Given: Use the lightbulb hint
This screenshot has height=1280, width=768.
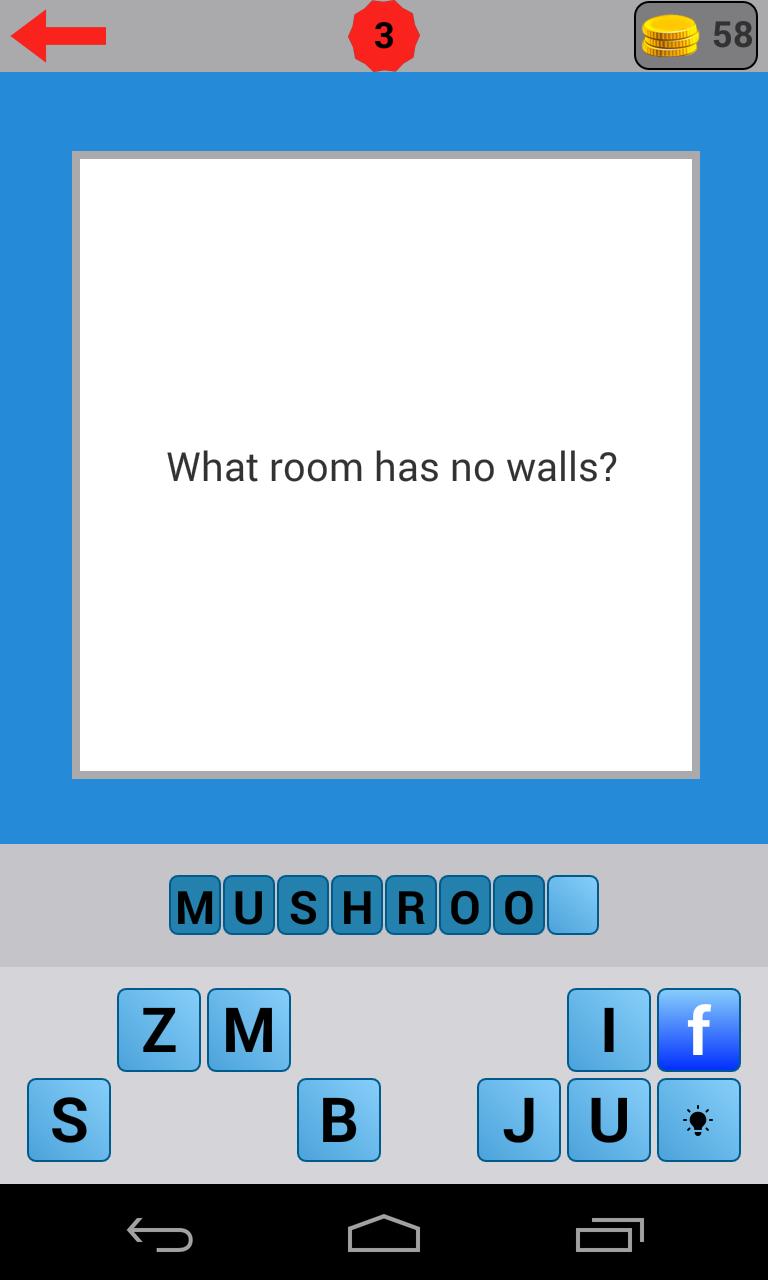Looking at the screenshot, I should 699,1120.
